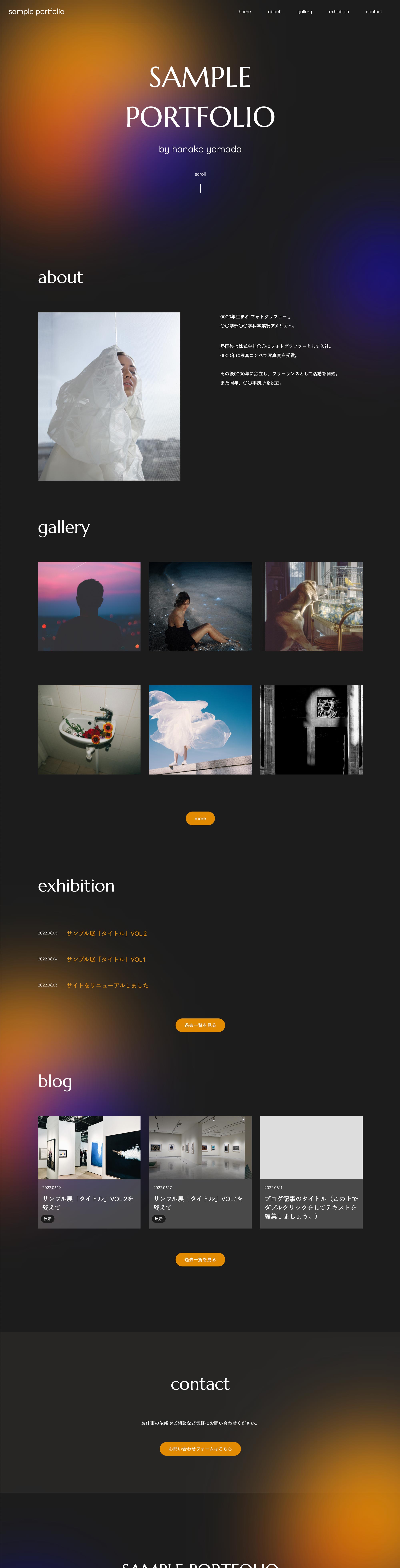Open the white dress against blue sky photo

point(200,730)
